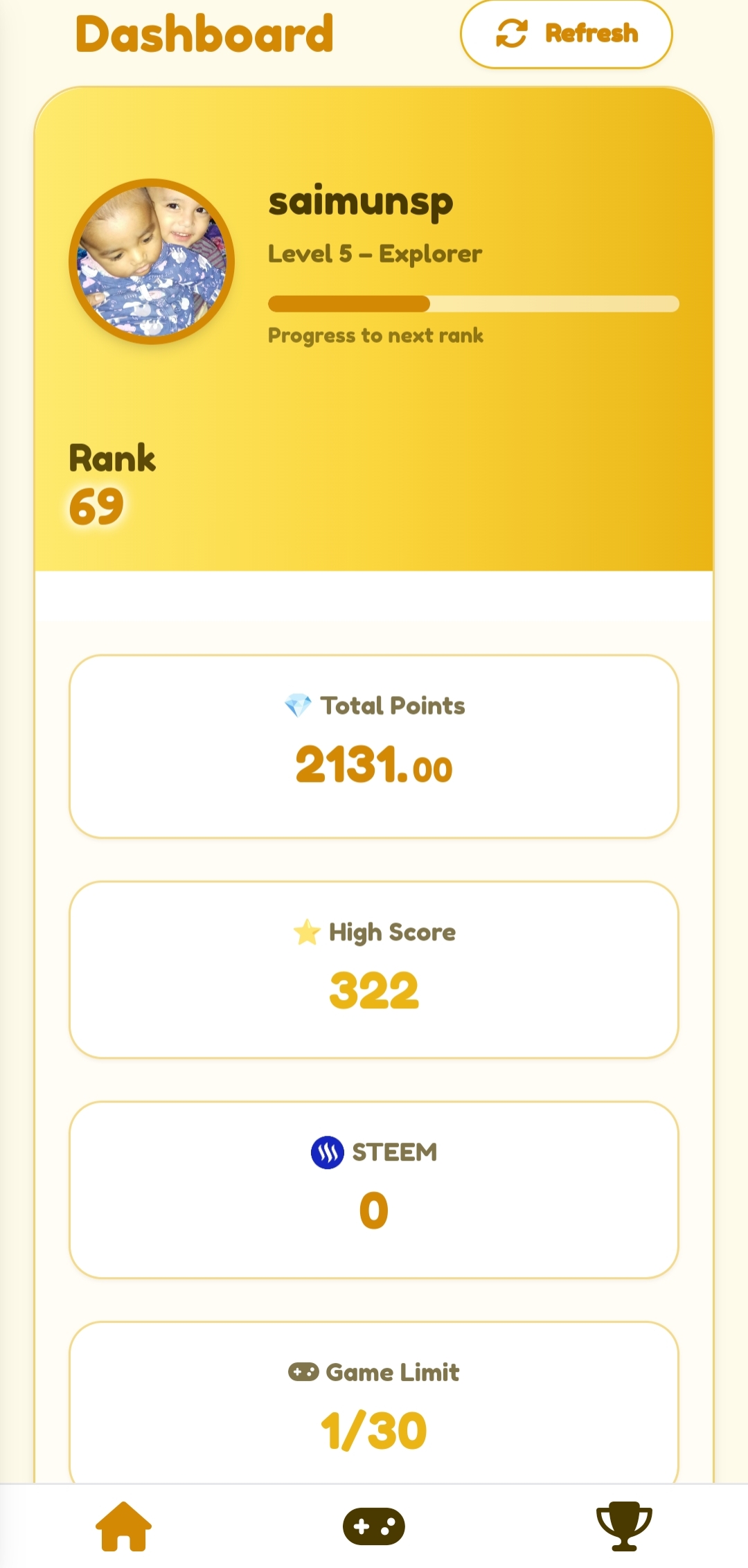
Task: Switch to the trophy leaderboard tab
Action: pyautogui.click(x=623, y=1526)
